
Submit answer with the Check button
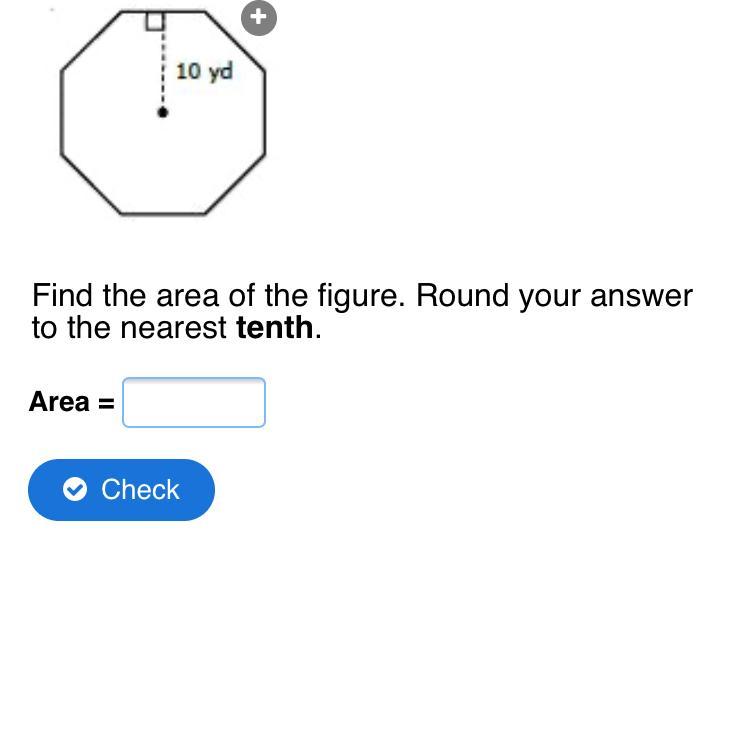121,489
